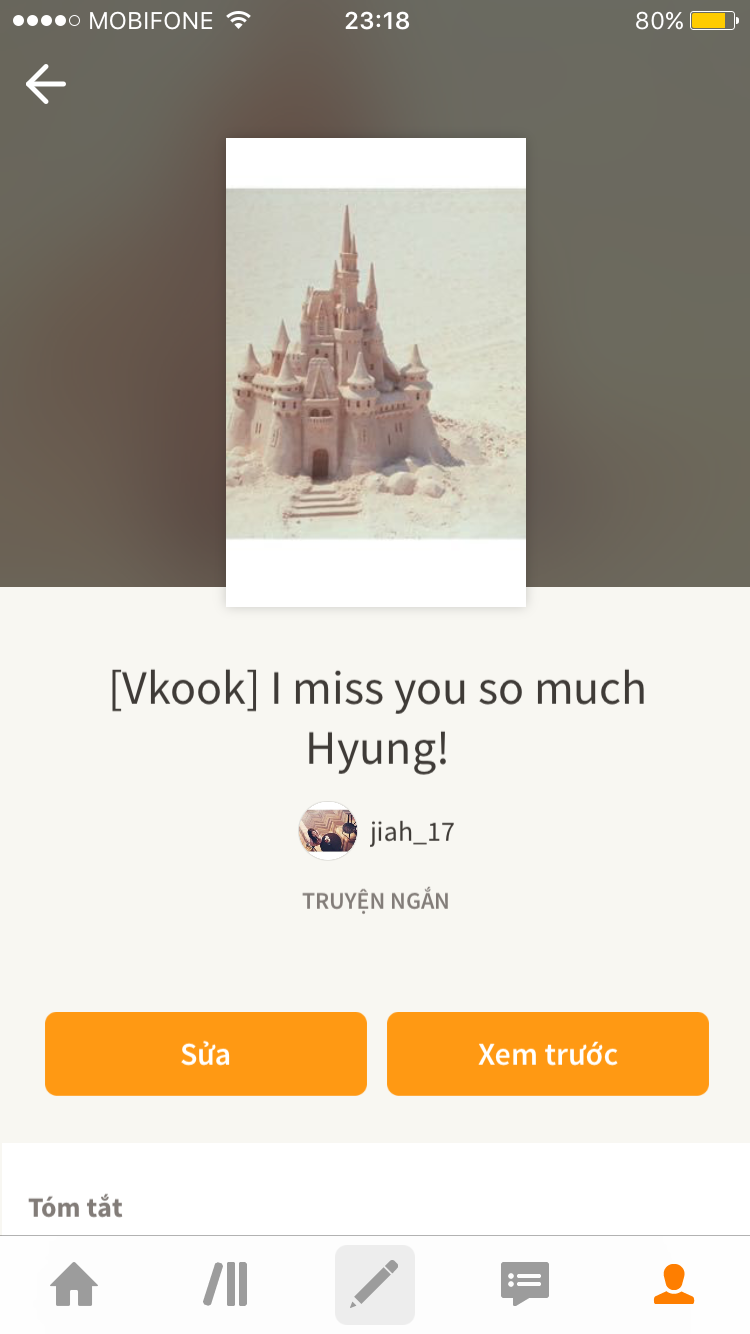This screenshot has height=1334, width=750.
Task: Open author profile jiah_17
Action: coord(378,831)
